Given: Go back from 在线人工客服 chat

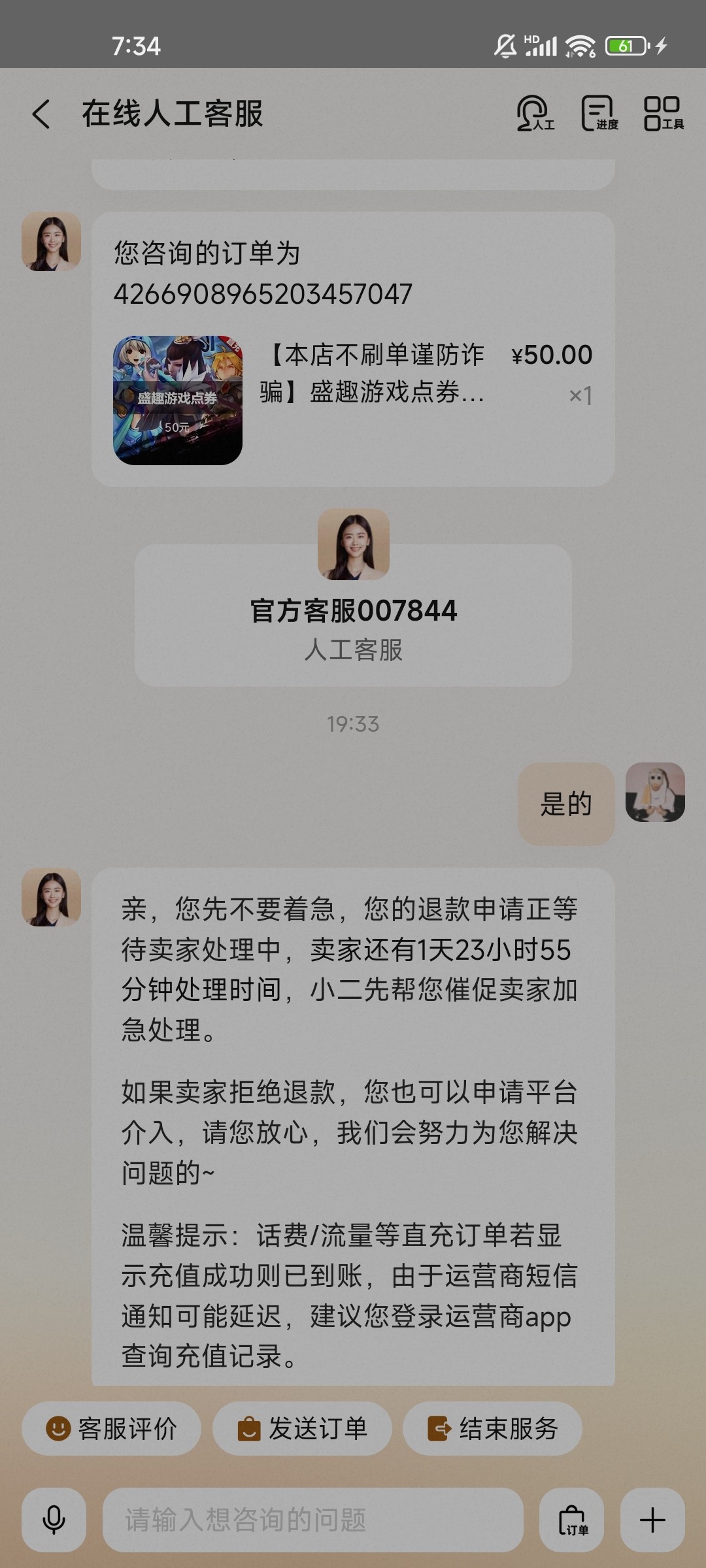Looking at the screenshot, I should [x=41, y=114].
